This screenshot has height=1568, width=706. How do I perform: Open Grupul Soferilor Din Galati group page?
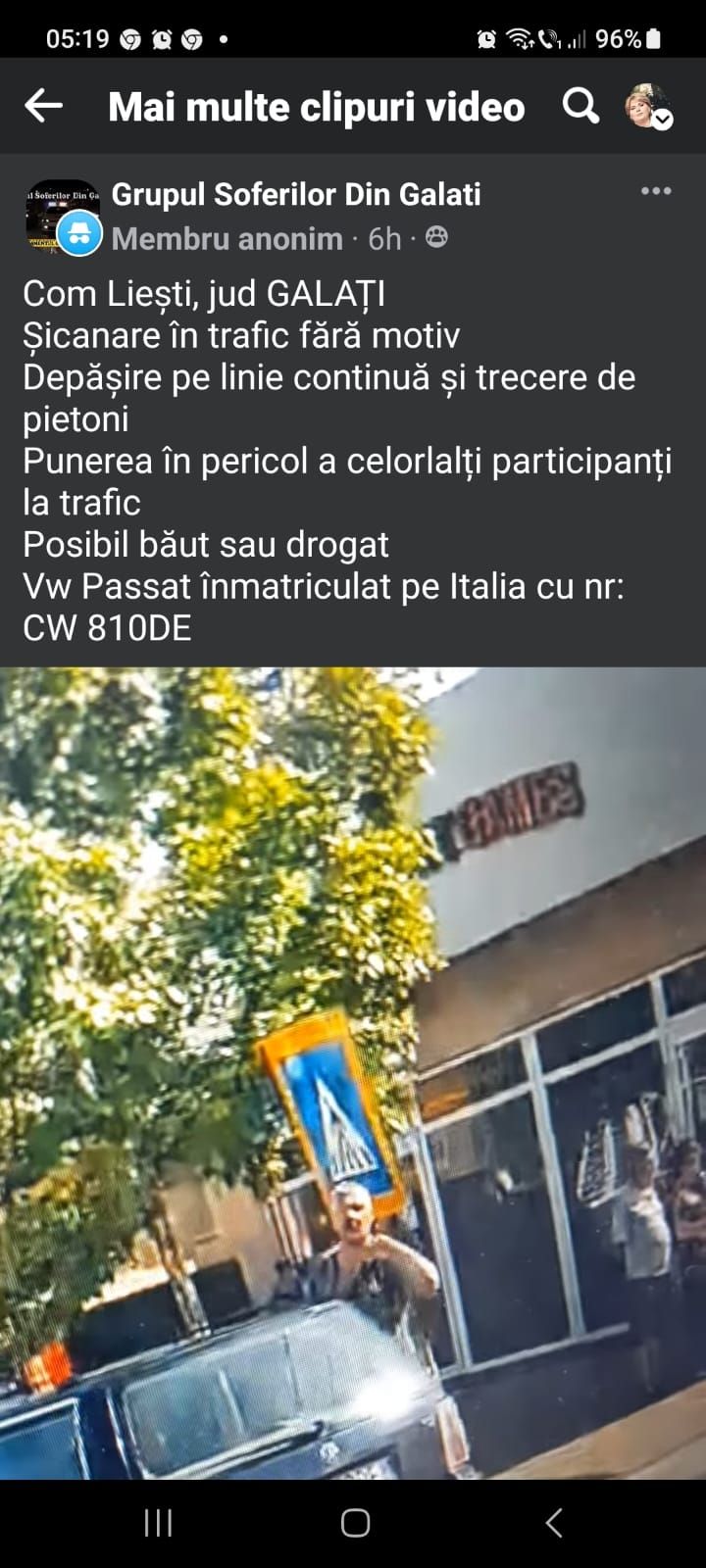pyautogui.click(x=296, y=194)
